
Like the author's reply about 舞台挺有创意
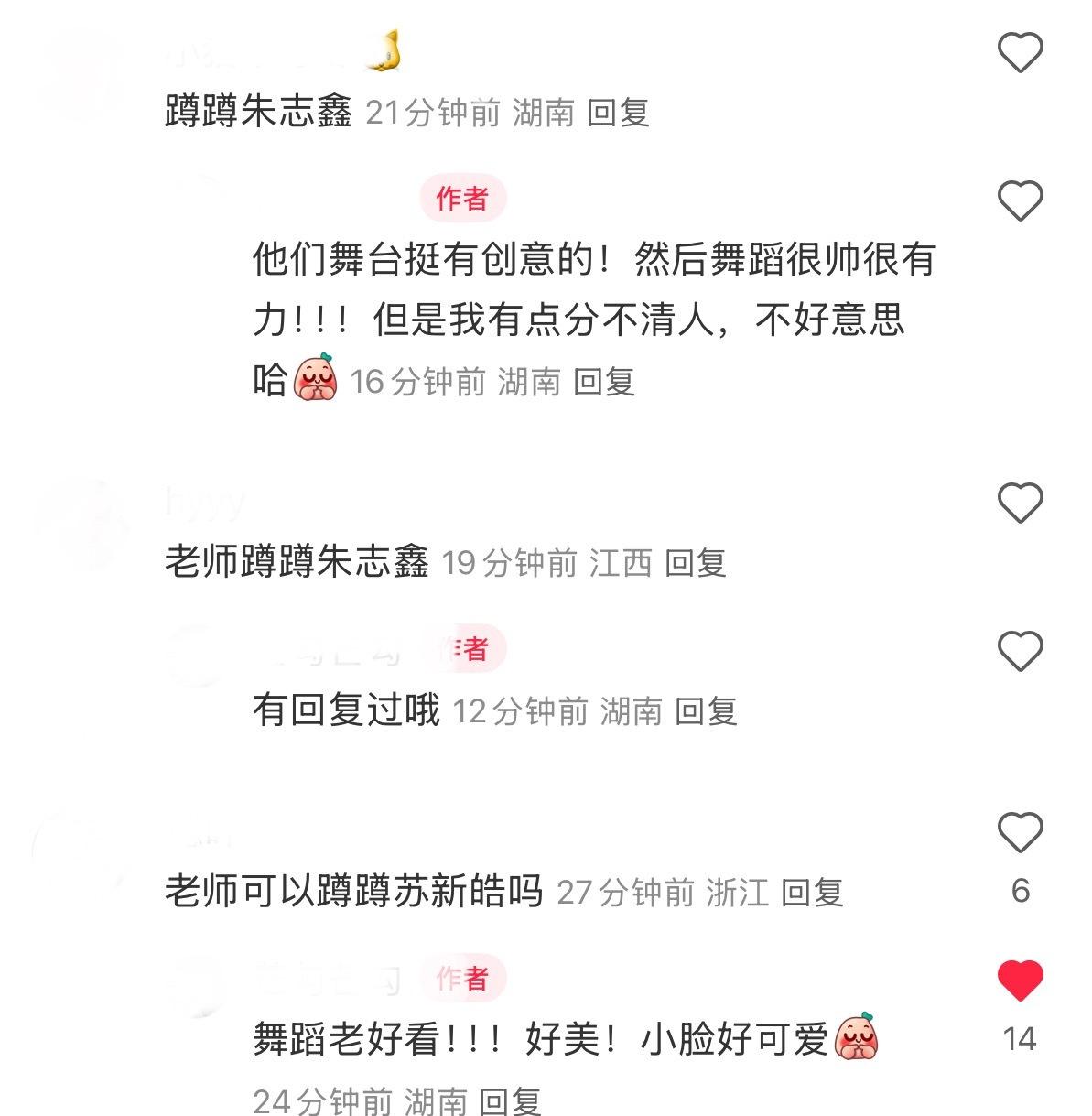[1020, 200]
